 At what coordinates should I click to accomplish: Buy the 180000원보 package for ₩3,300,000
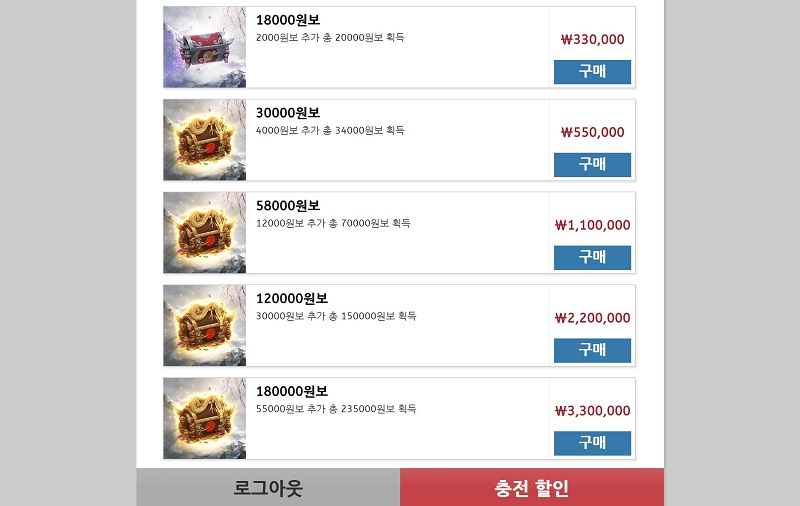click(x=592, y=443)
